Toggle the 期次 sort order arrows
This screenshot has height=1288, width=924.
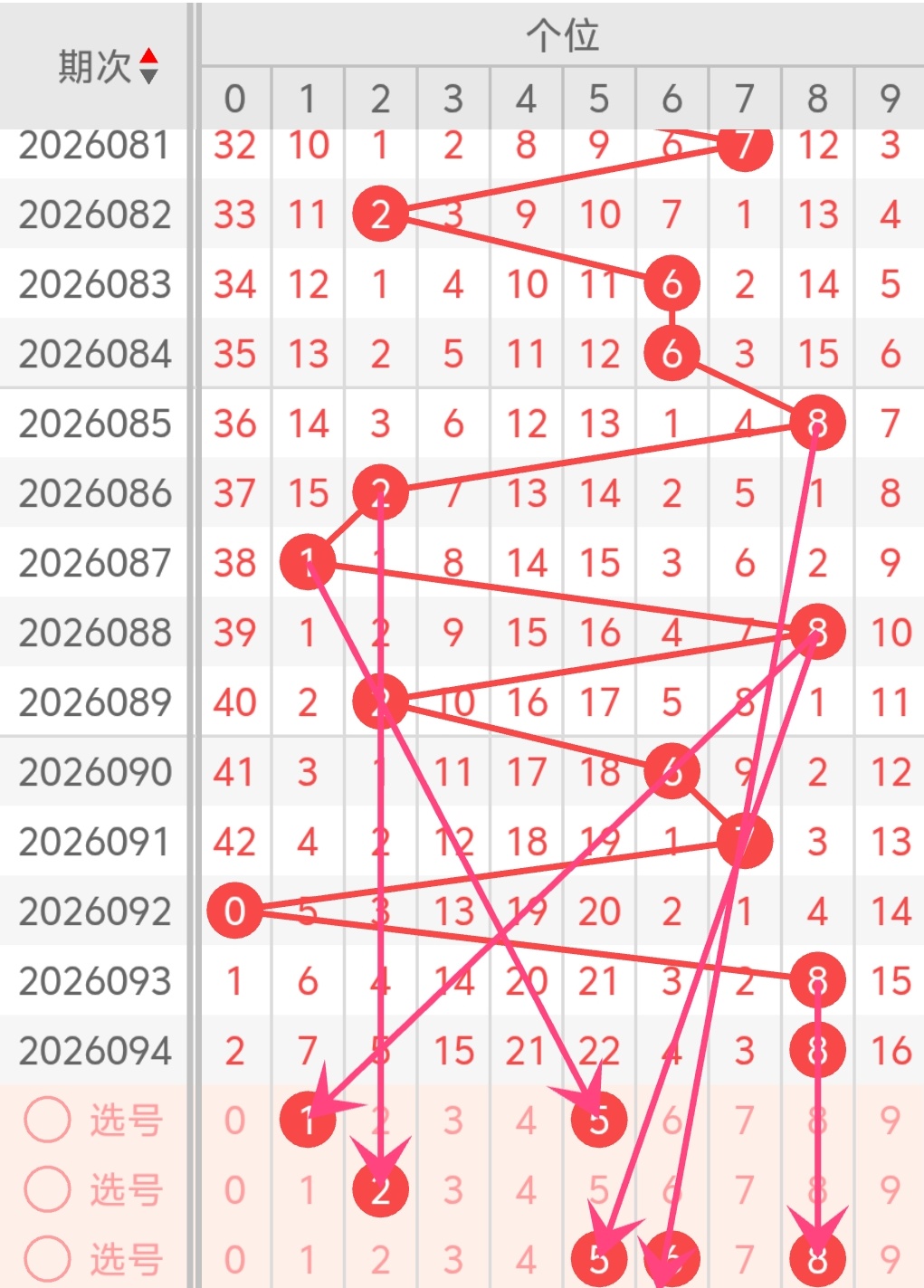pyautogui.click(x=148, y=66)
